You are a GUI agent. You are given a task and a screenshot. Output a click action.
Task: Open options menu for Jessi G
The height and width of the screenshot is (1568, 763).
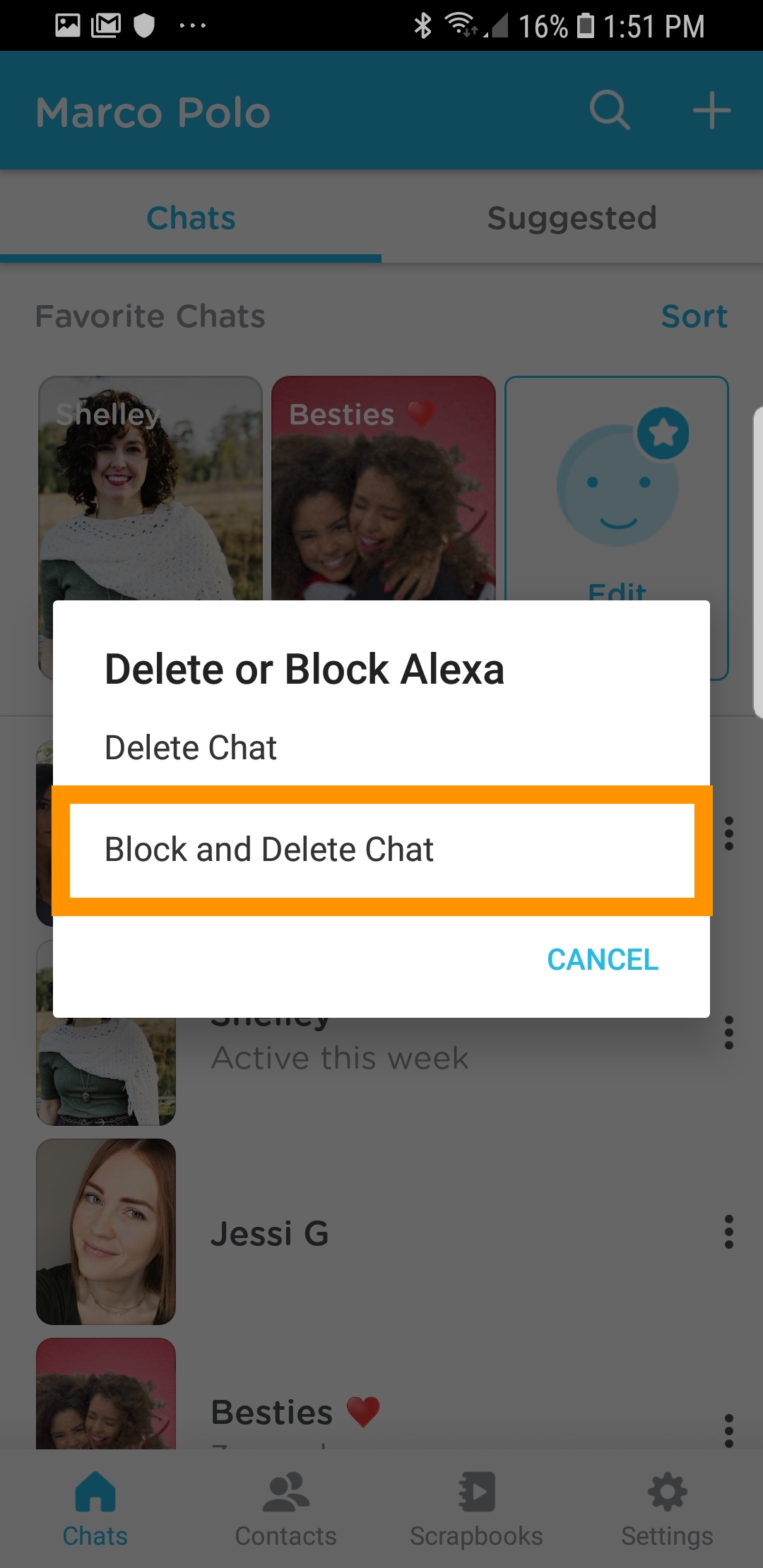(x=728, y=1233)
